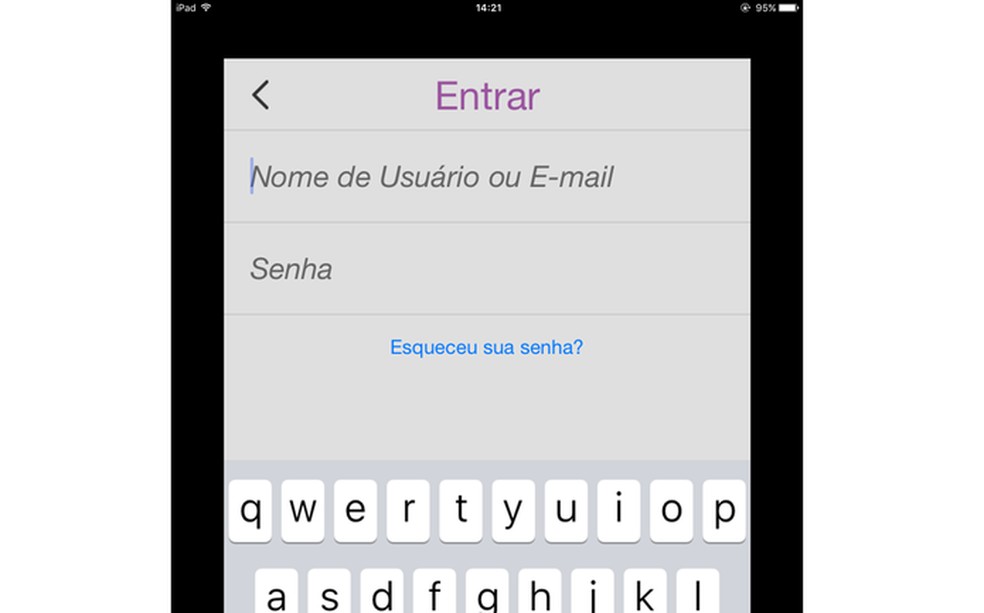
Task: Focus the Nome de Usuário ou E-mail field
Action: 486,177
